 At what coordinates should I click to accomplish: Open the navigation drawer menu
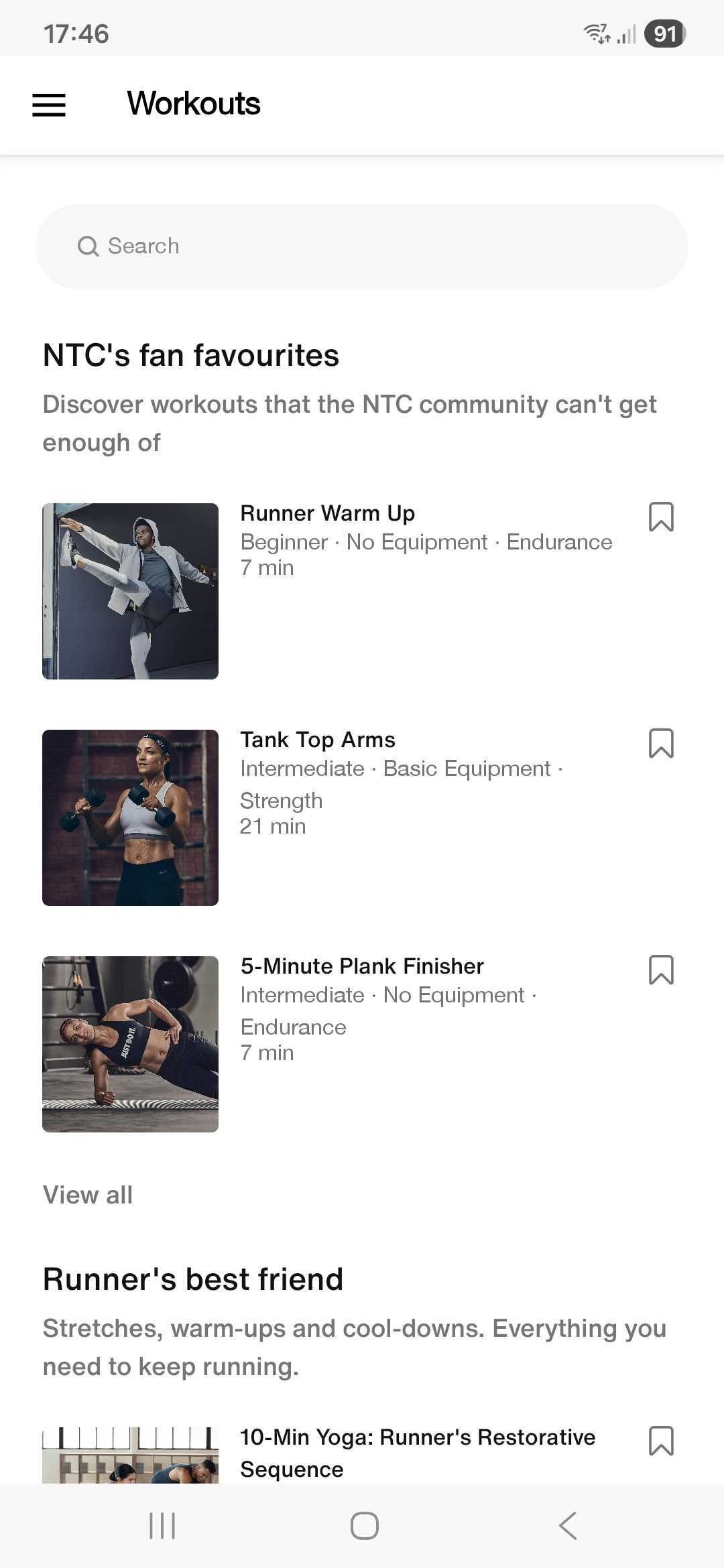[x=48, y=105]
